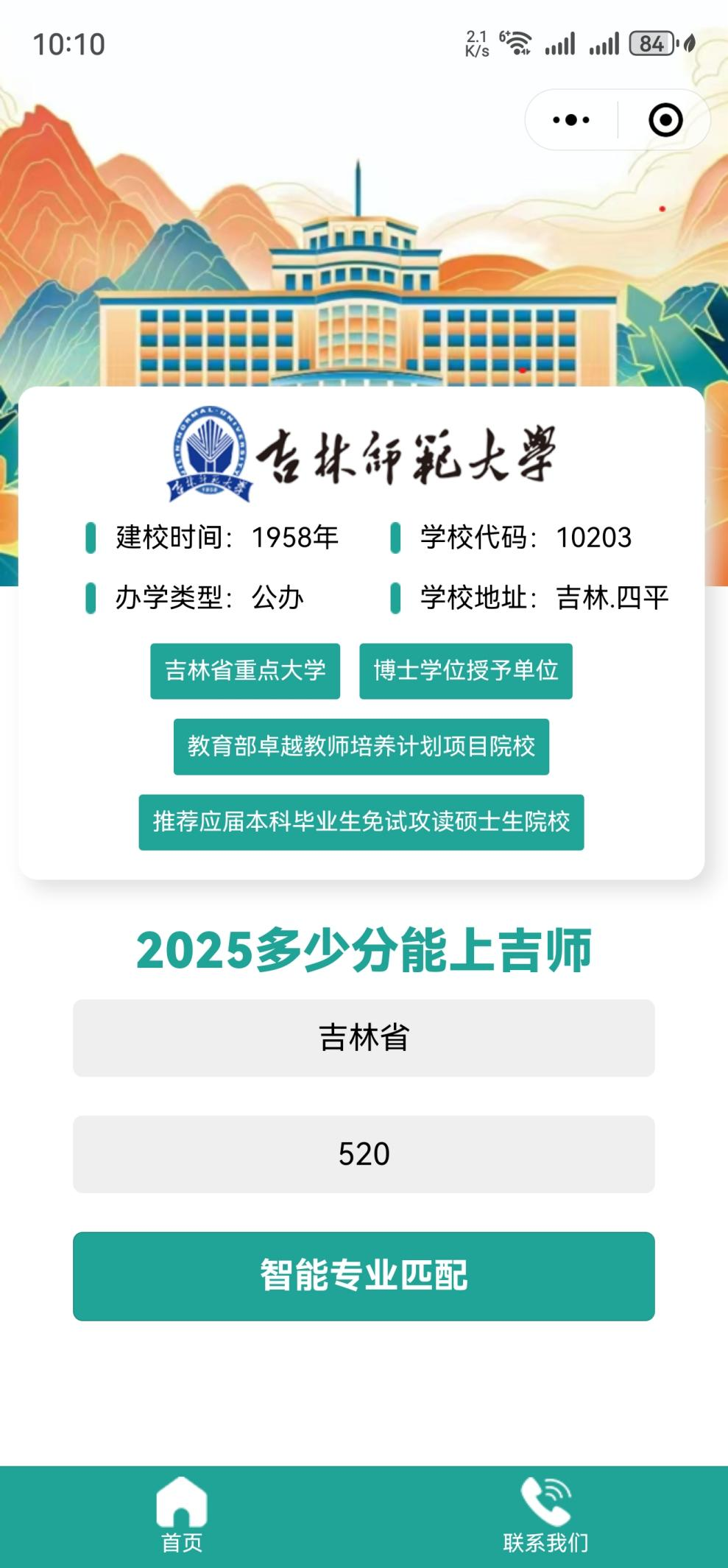Open the 吉林省 province picker
Screen dimensions: 728x1568
point(364,1038)
